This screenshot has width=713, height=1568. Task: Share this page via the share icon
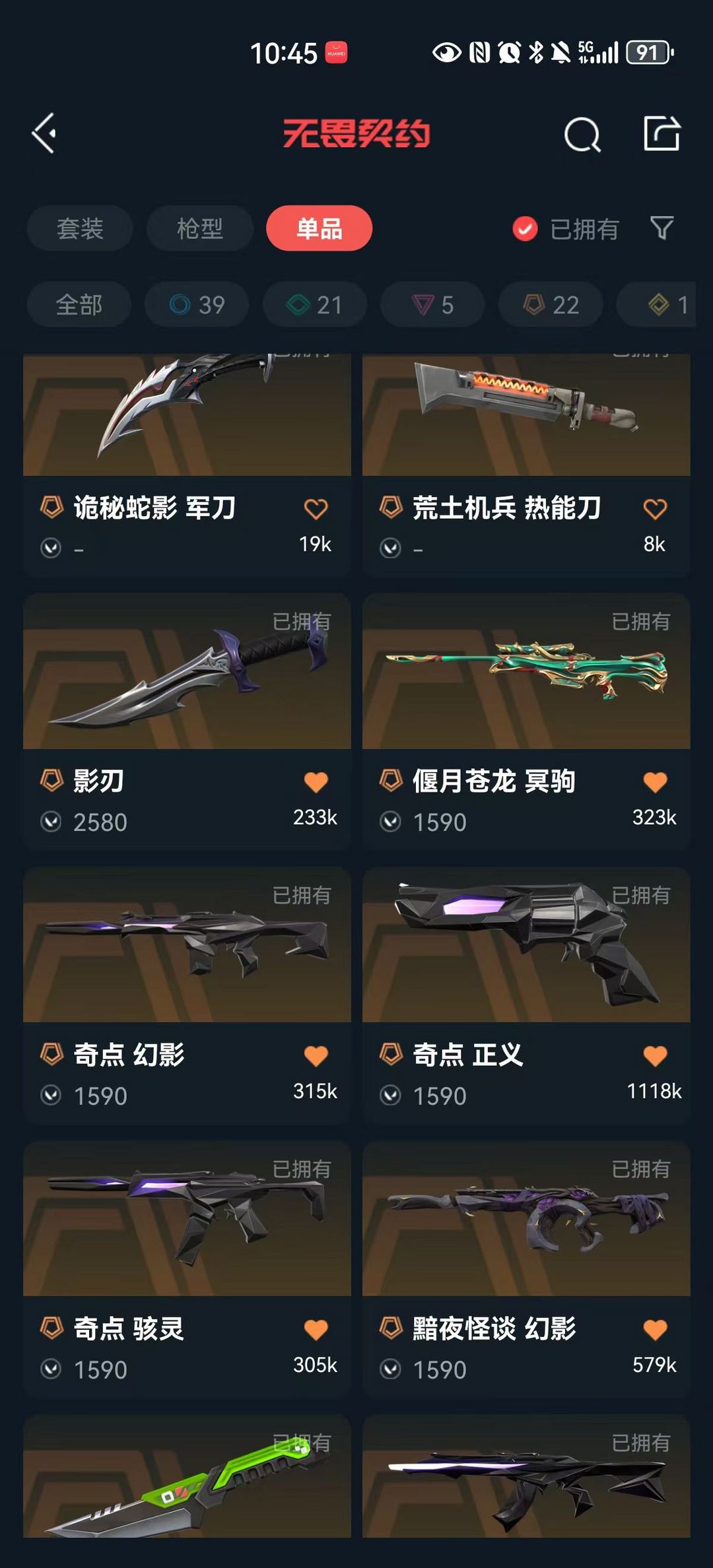point(662,134)
